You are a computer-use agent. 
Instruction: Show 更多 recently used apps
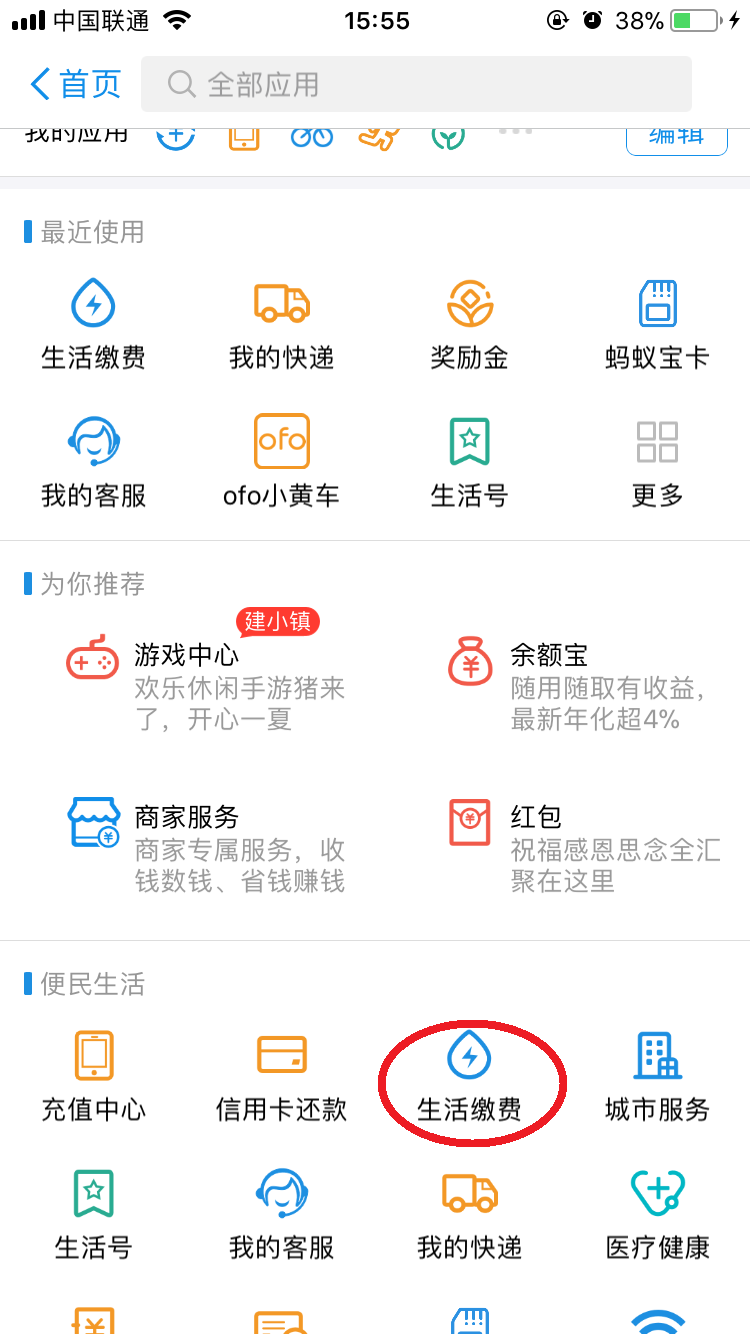pos(657,460)
